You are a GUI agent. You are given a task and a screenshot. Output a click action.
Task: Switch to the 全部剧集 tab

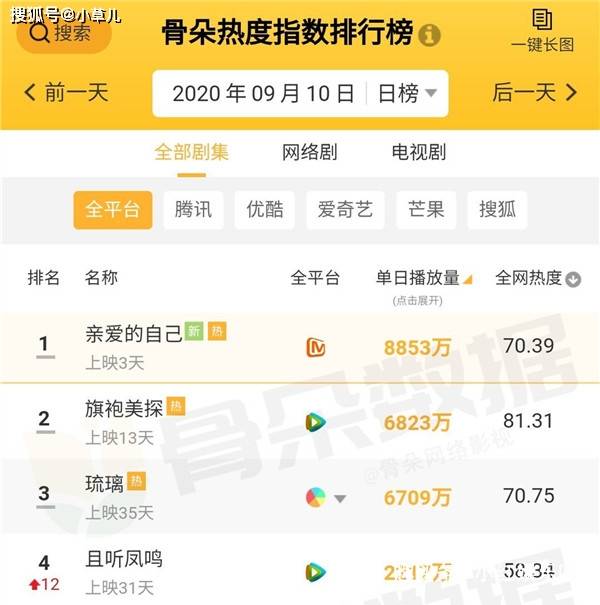pos(191,153)
